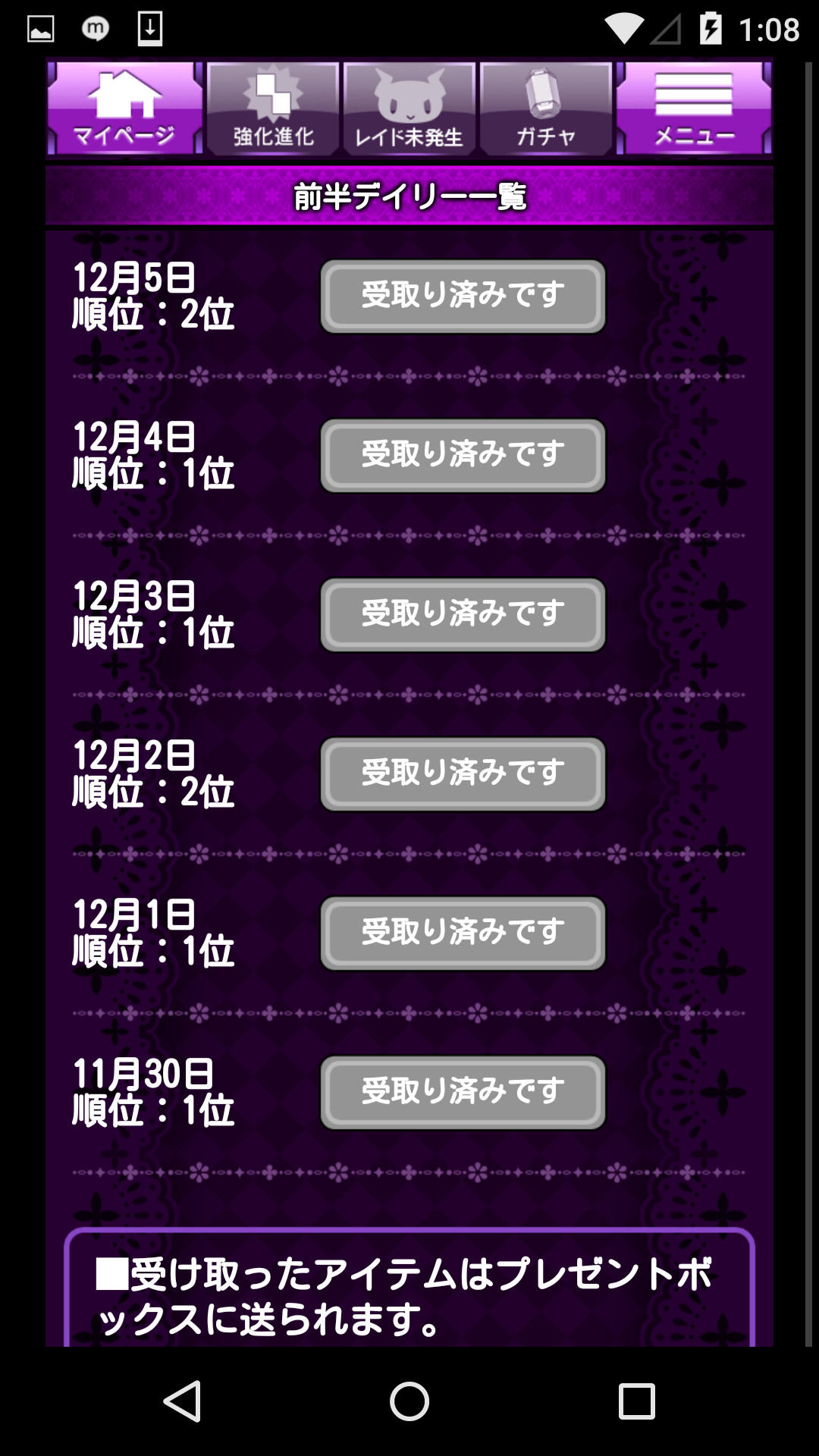Open the ガチャ page
This screenshot has width=819, height=1456.
click(545, 108)
